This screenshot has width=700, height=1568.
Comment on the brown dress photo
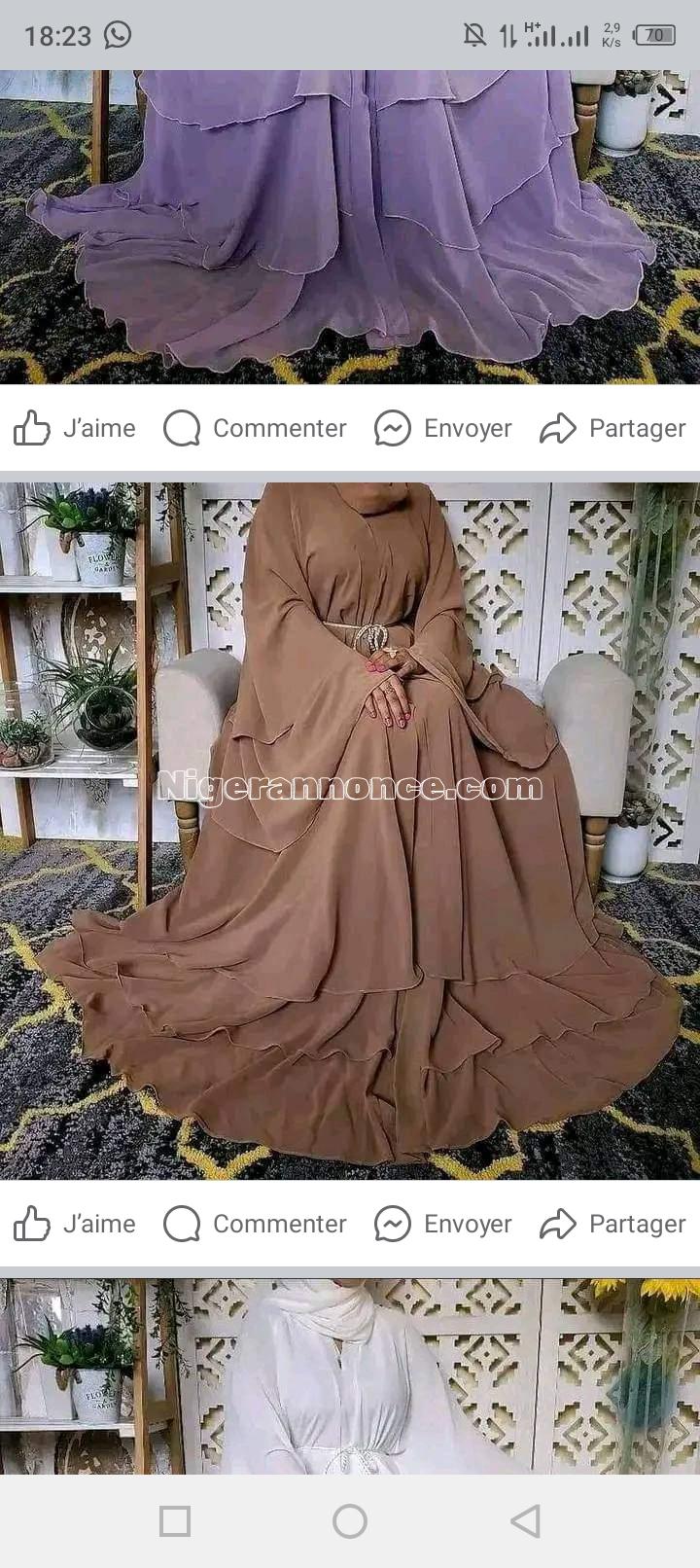click(x=255, y=1224)
